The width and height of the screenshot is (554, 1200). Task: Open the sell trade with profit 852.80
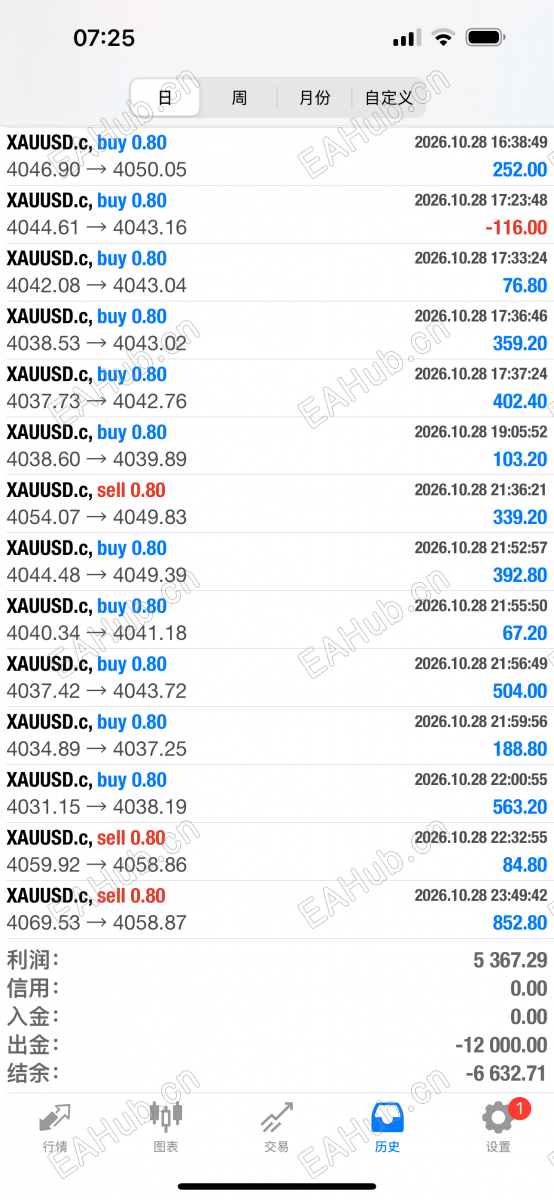click(x=277, y=909)
